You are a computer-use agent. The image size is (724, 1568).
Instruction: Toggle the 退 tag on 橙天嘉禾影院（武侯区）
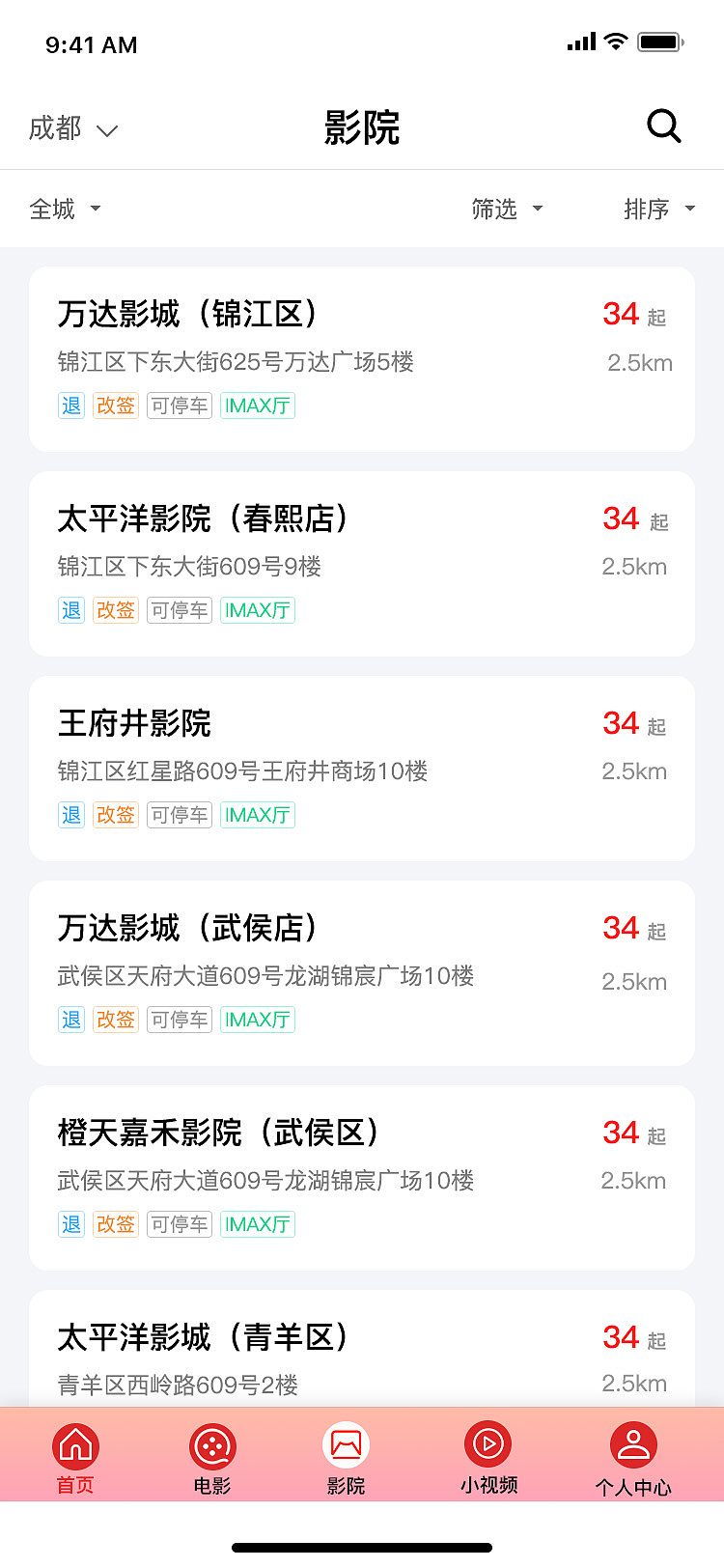pyautogui.click(x=71, y=1223)
